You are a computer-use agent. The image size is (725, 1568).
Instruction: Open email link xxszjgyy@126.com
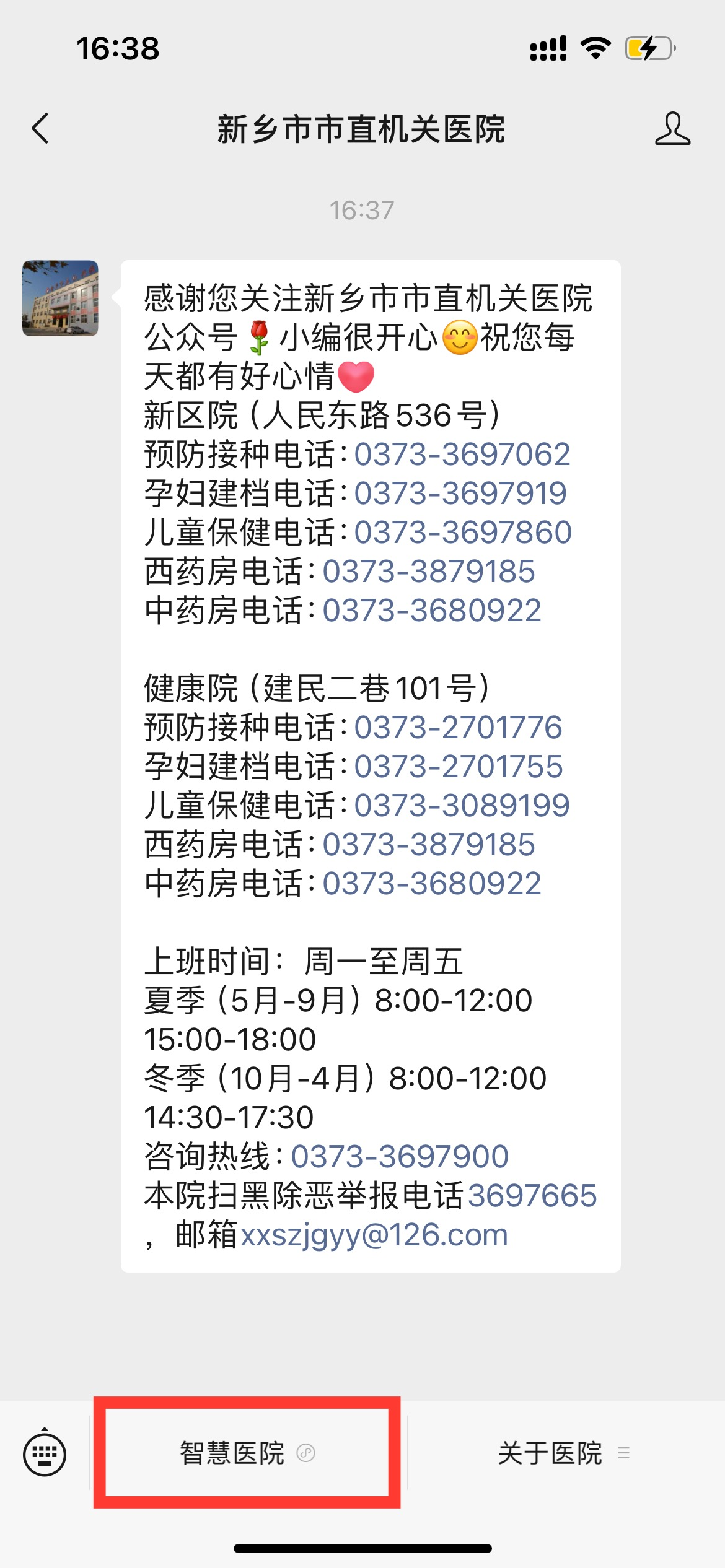point(374,1235)
